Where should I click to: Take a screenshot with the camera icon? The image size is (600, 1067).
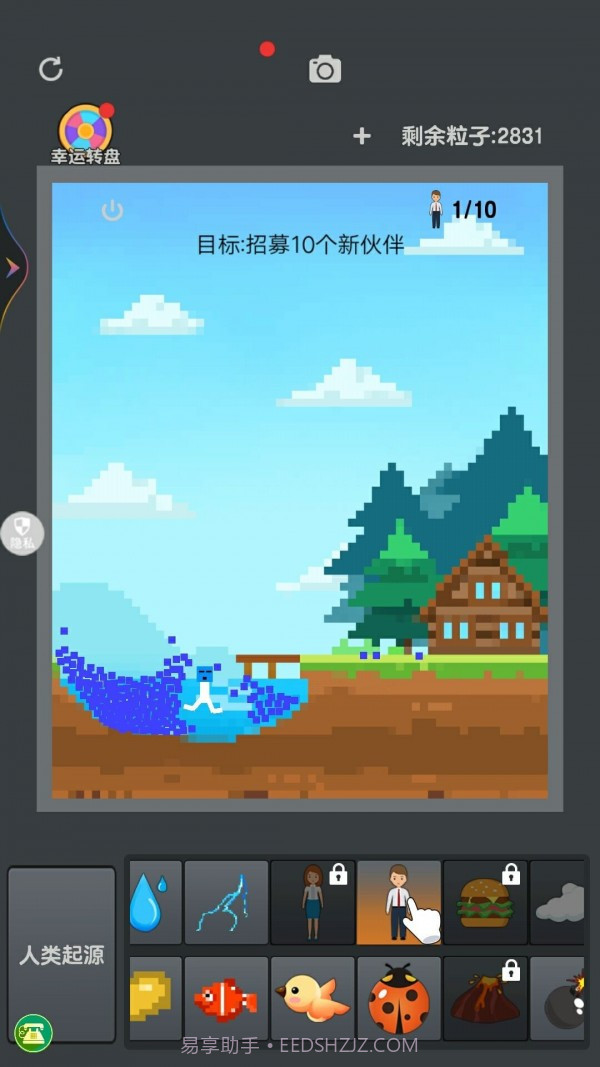[325, 69]
